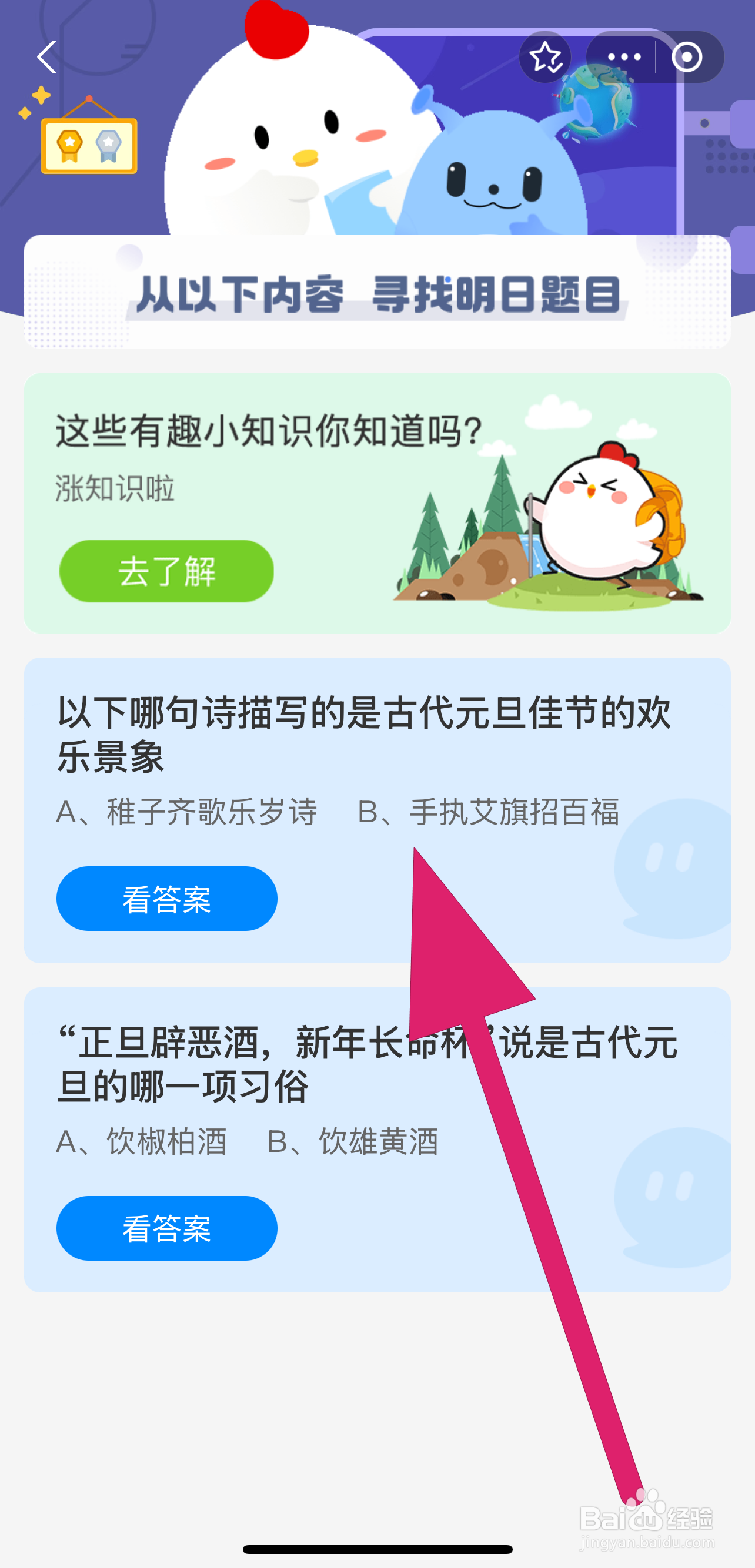The image size is (755, 1568).
Task: Select option B '饮雄黄酒'
Action: coord(353,1142)
